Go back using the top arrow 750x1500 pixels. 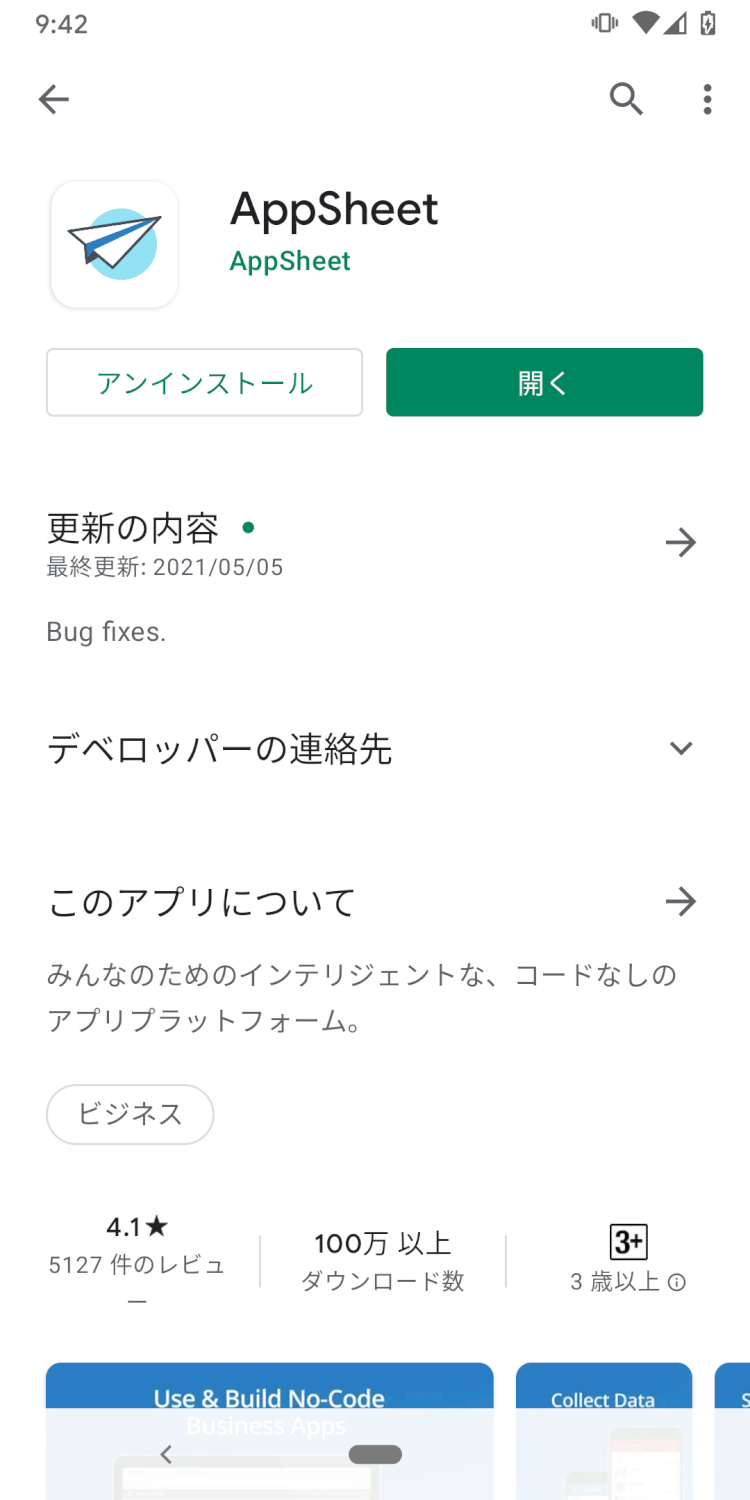tap(54, 98)
